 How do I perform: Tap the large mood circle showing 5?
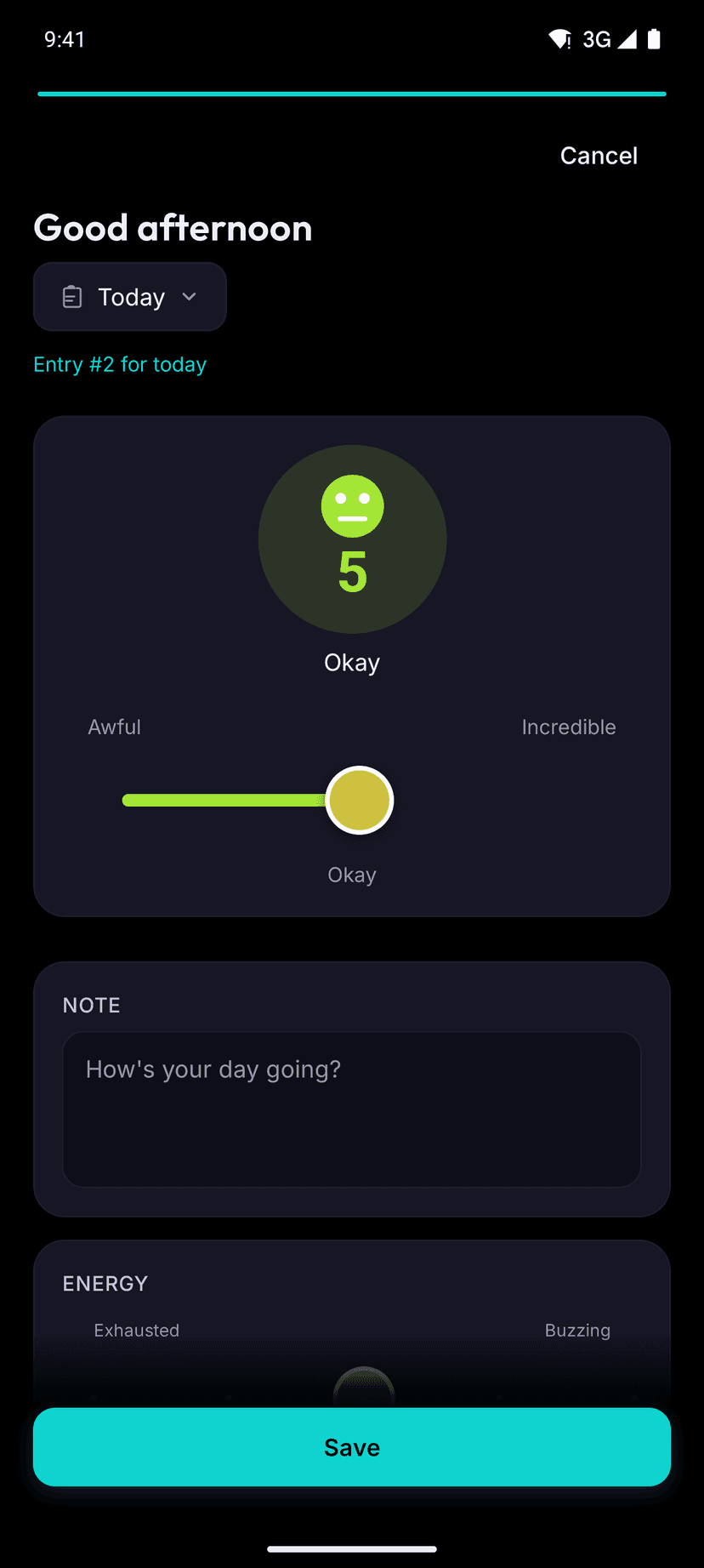[x=352, y=539]
